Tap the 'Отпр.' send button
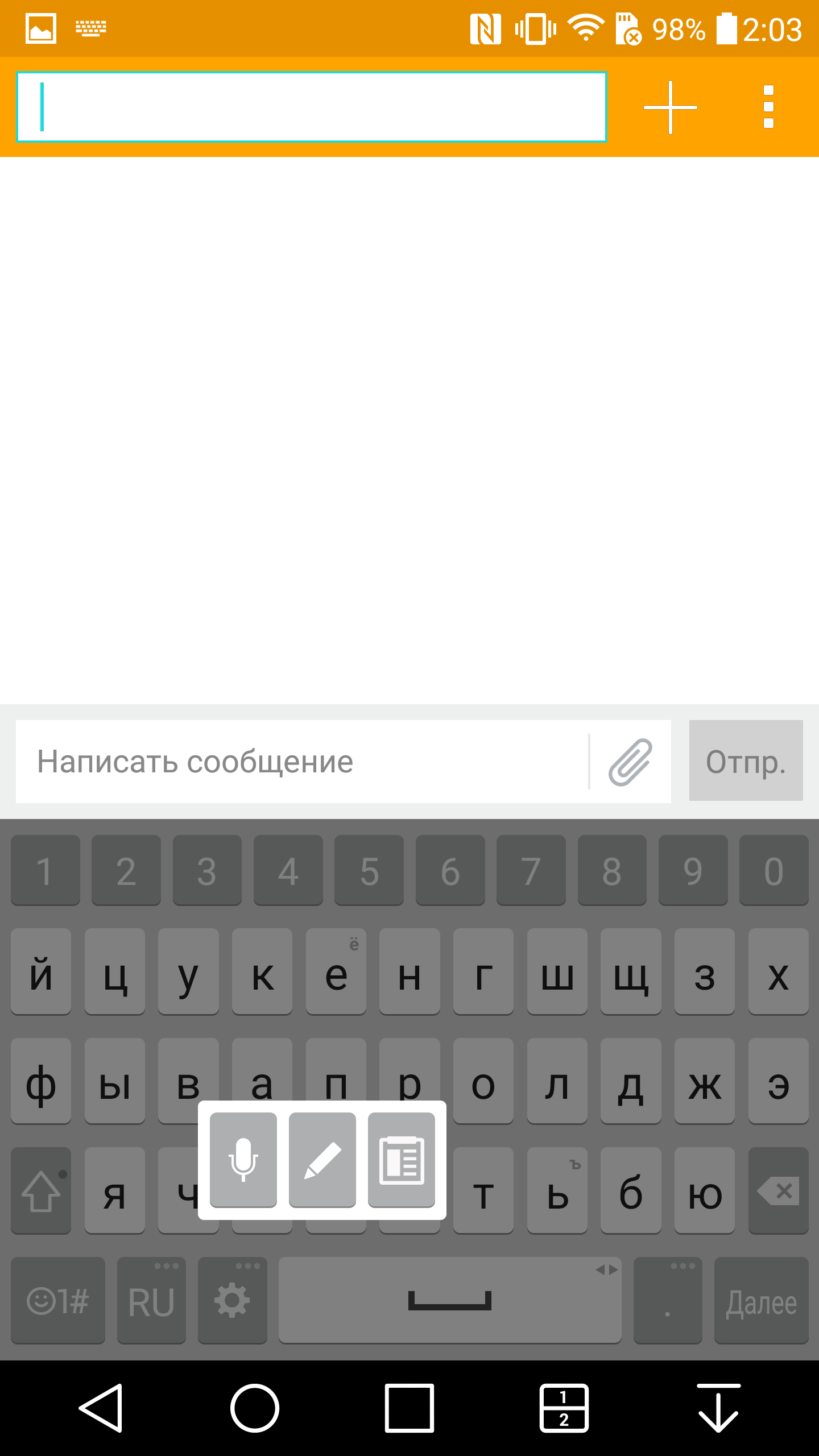The height and width of the screenshot is (1456, 819). tap(746, 760)
